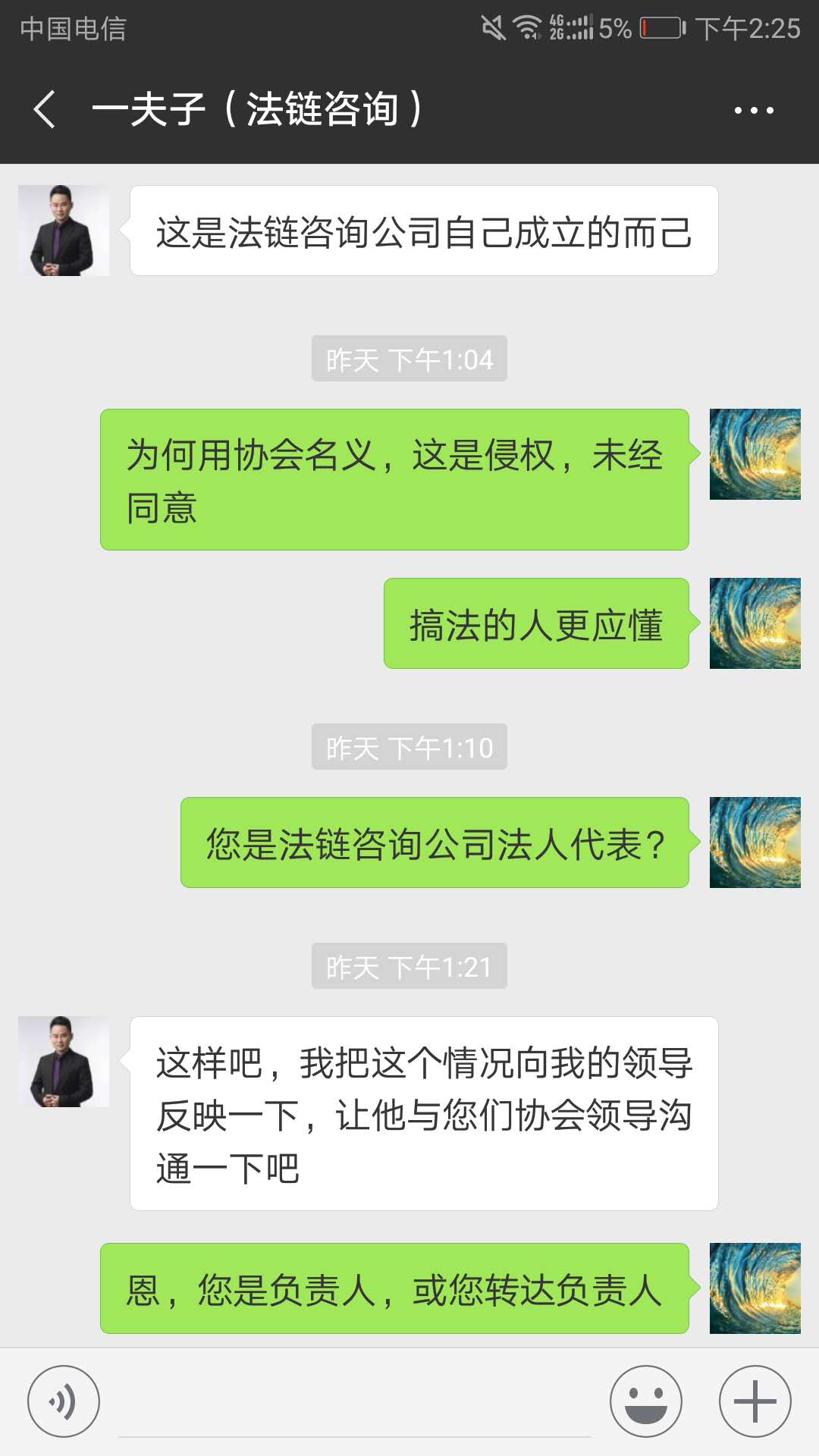Open the emoji picker

[646, 1401]
